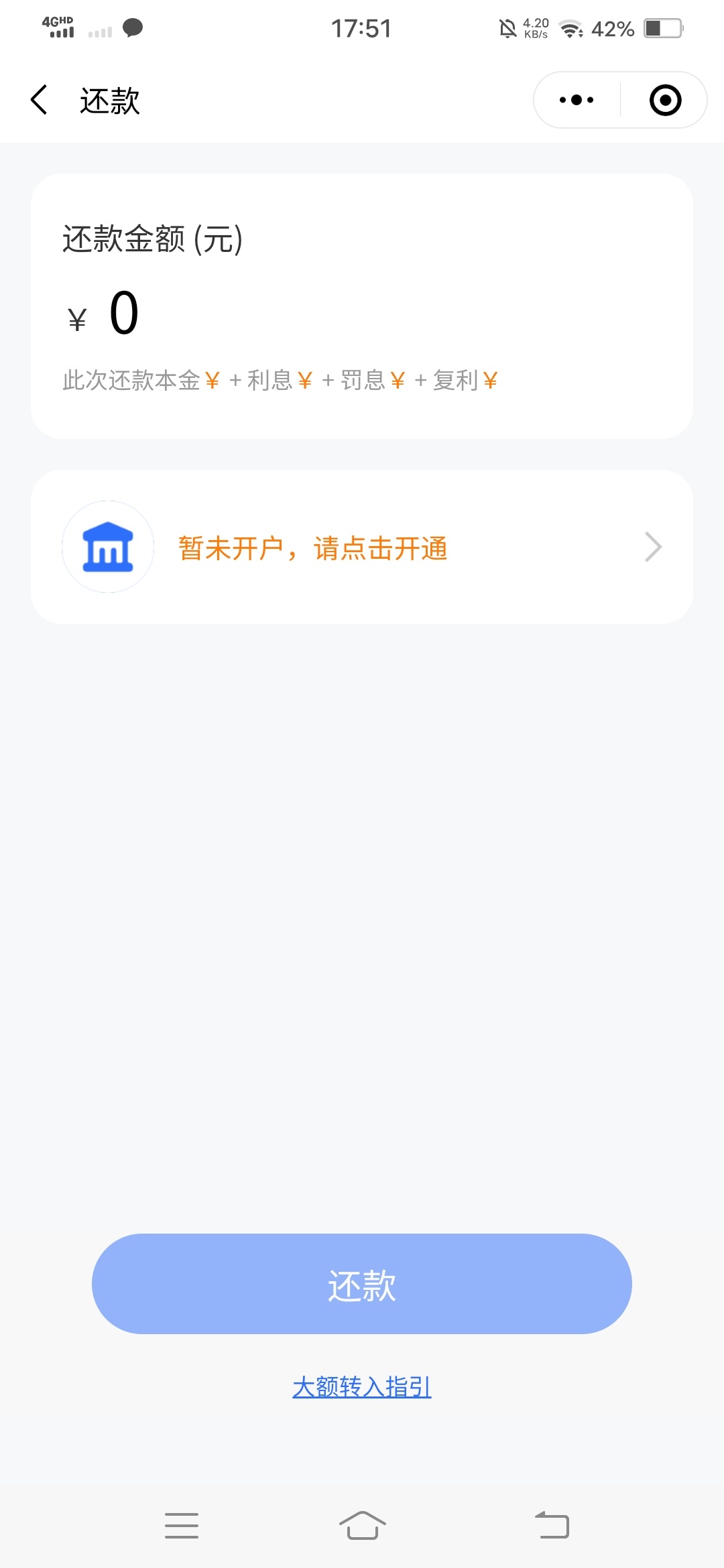Open 暂未开户，请点击开通 account row

coord(362,547)
